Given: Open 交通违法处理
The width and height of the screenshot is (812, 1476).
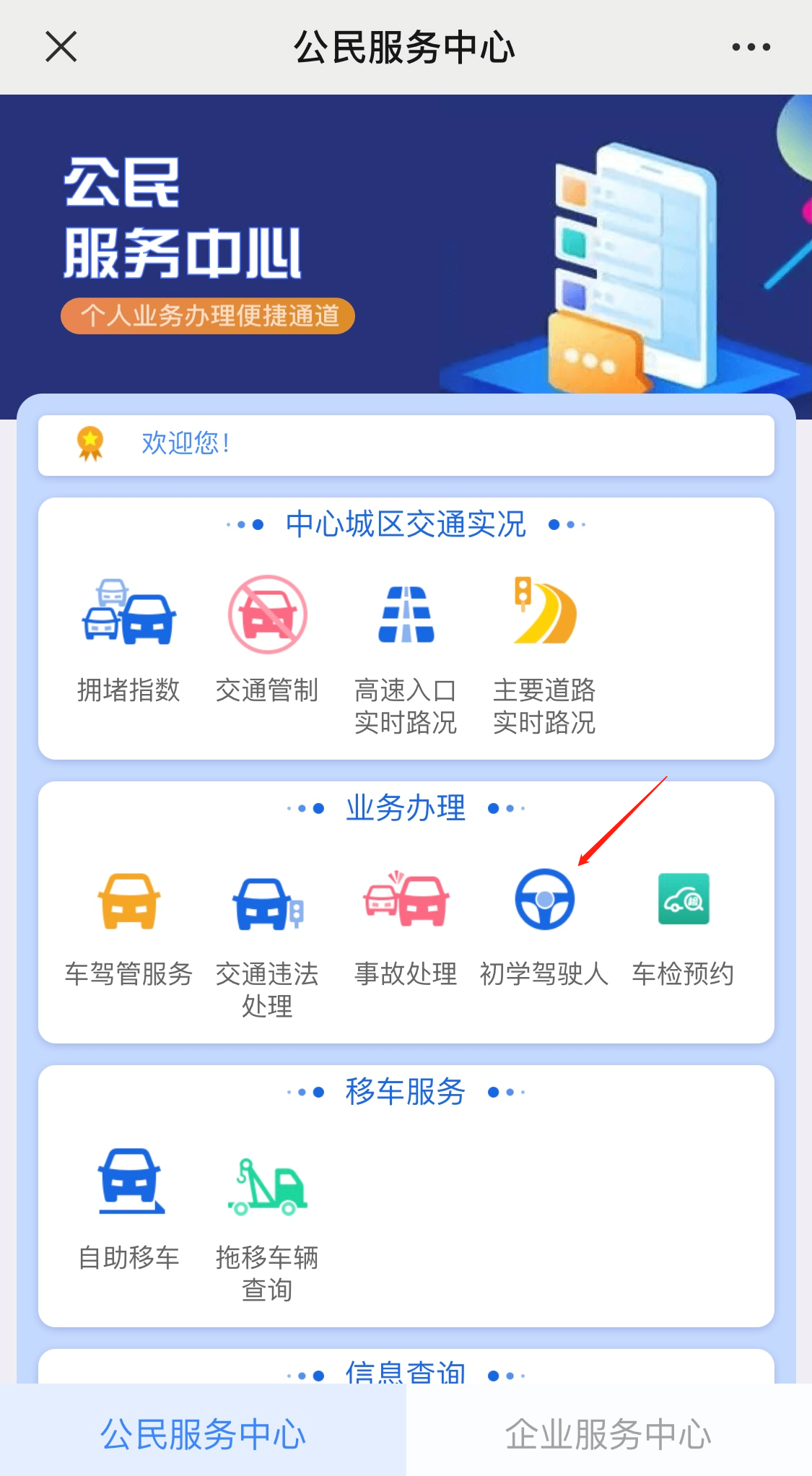Looking at the screenshot, I should pos(267,939).
